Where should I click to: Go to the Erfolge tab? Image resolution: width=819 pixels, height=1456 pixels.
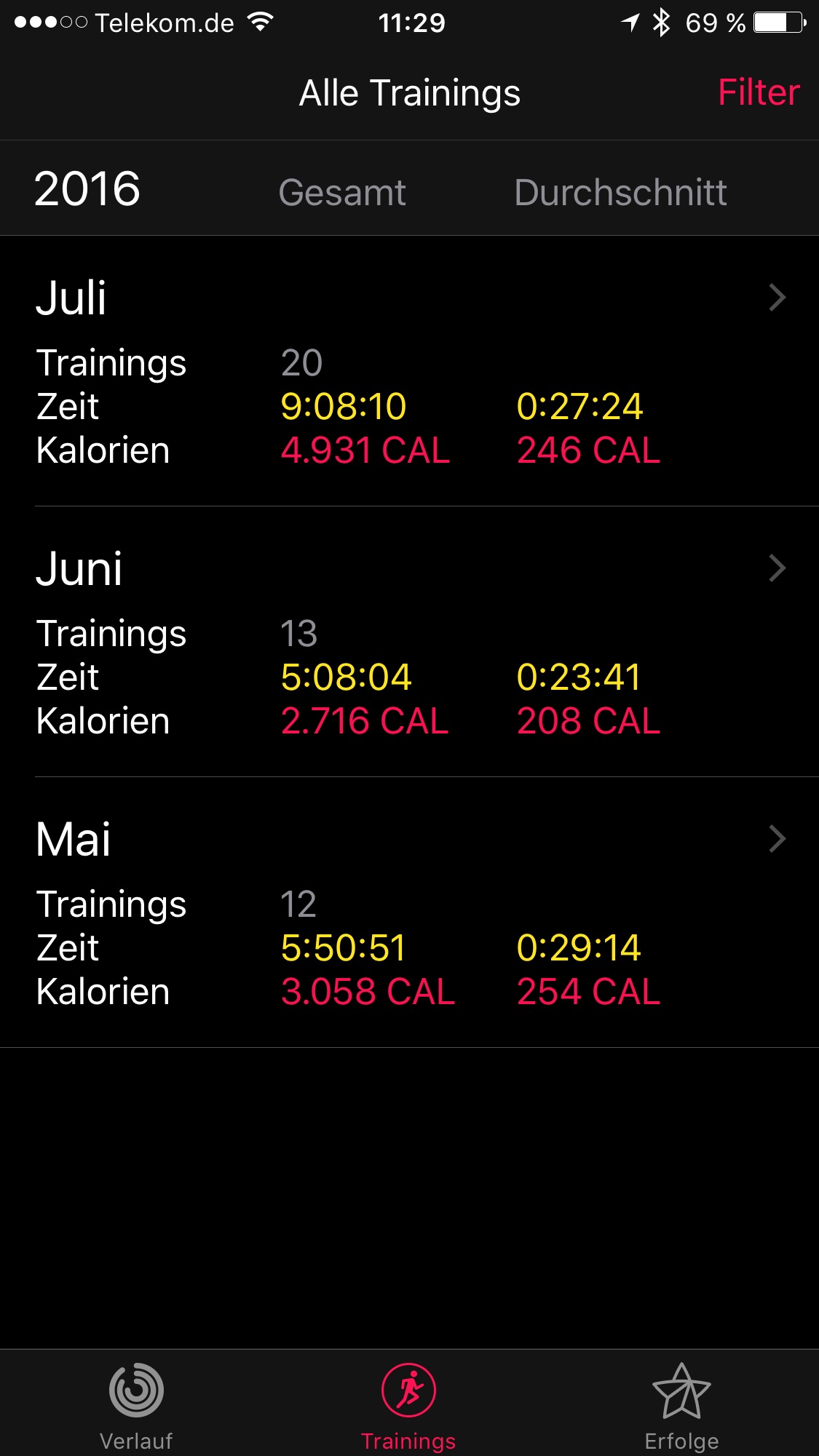coord(681,1404)
